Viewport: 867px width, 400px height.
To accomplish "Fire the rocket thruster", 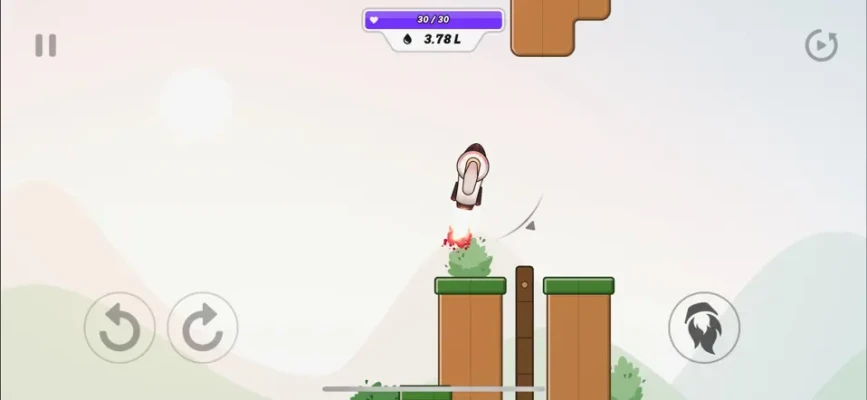I will tap(704, 327).
